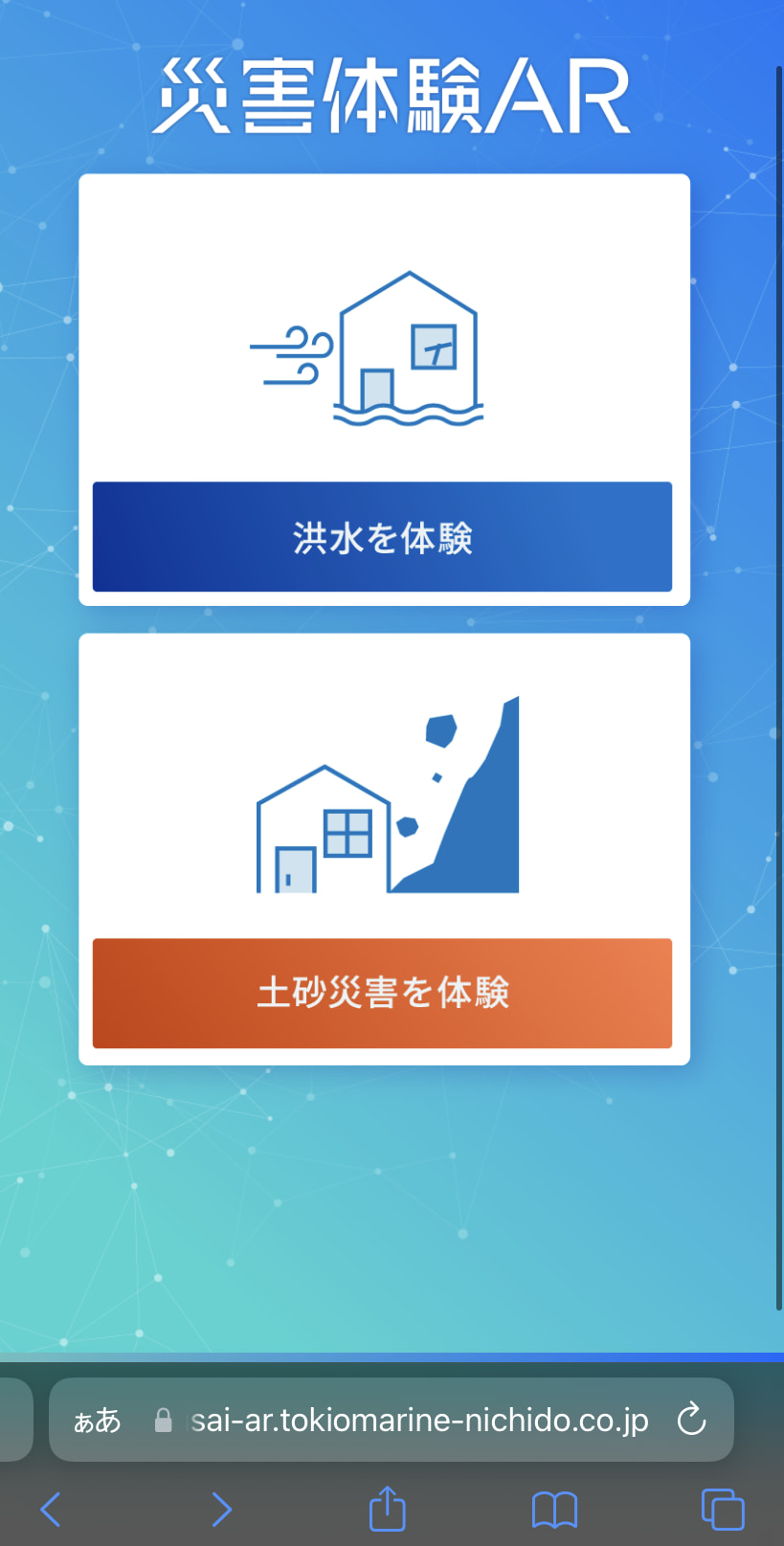The height and width of the screenshot is (1546, 784).
Task: Go back to the previous page
Action: [x=52, y=1510]
